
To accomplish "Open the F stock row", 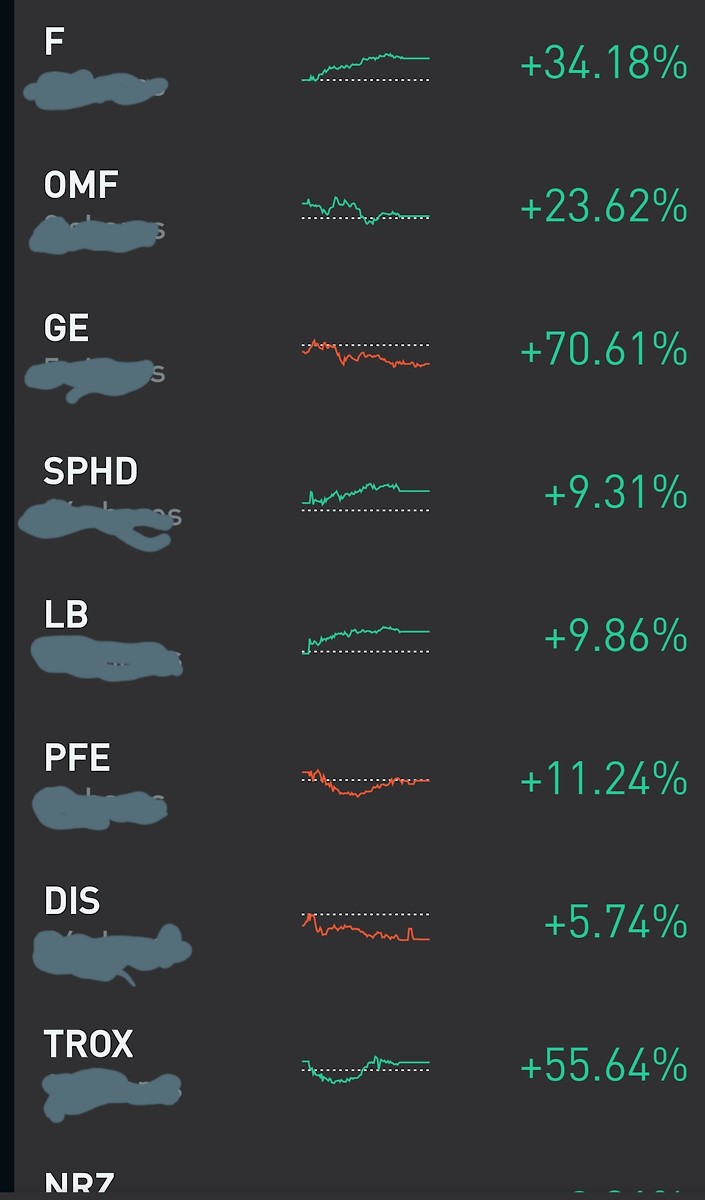I will pos(57,42).
